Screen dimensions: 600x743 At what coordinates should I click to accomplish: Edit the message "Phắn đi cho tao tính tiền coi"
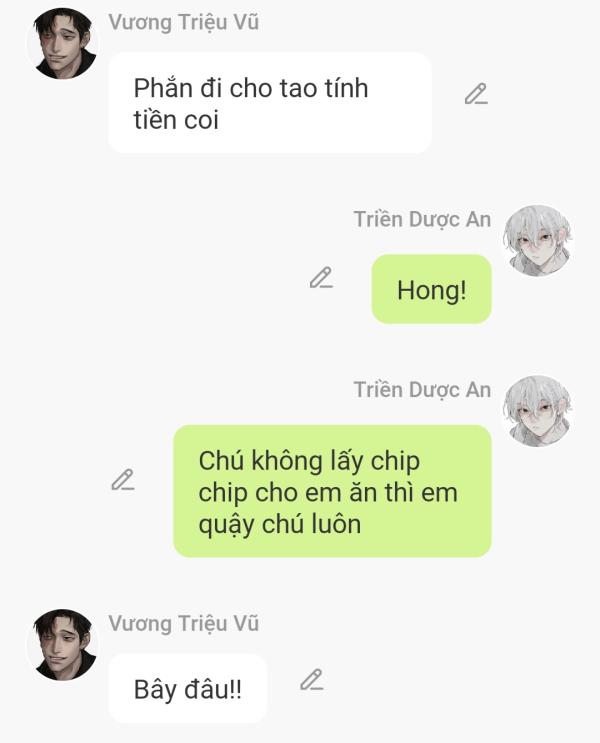click(476, 95)
